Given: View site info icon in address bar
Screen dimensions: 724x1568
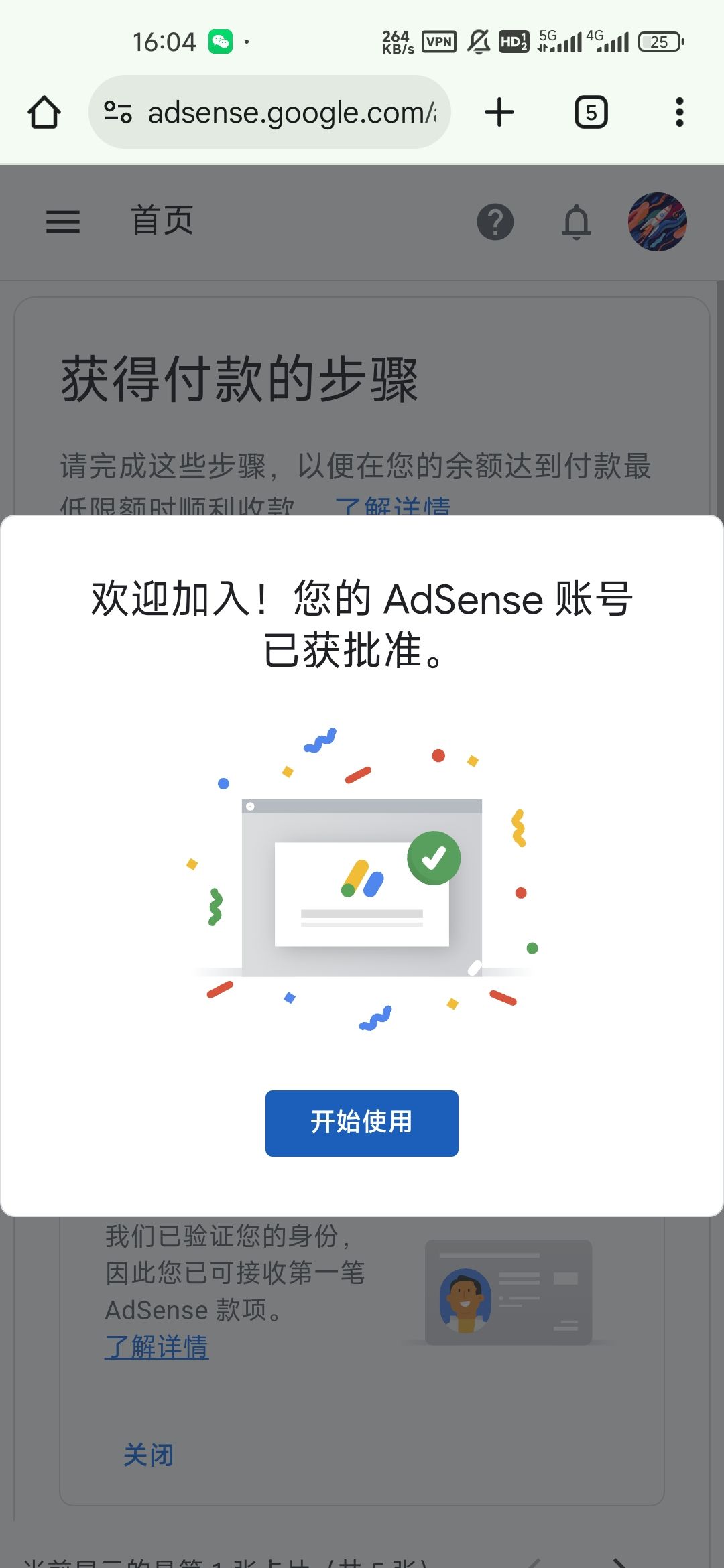Looking at the screenshot, I should (118, 112).
